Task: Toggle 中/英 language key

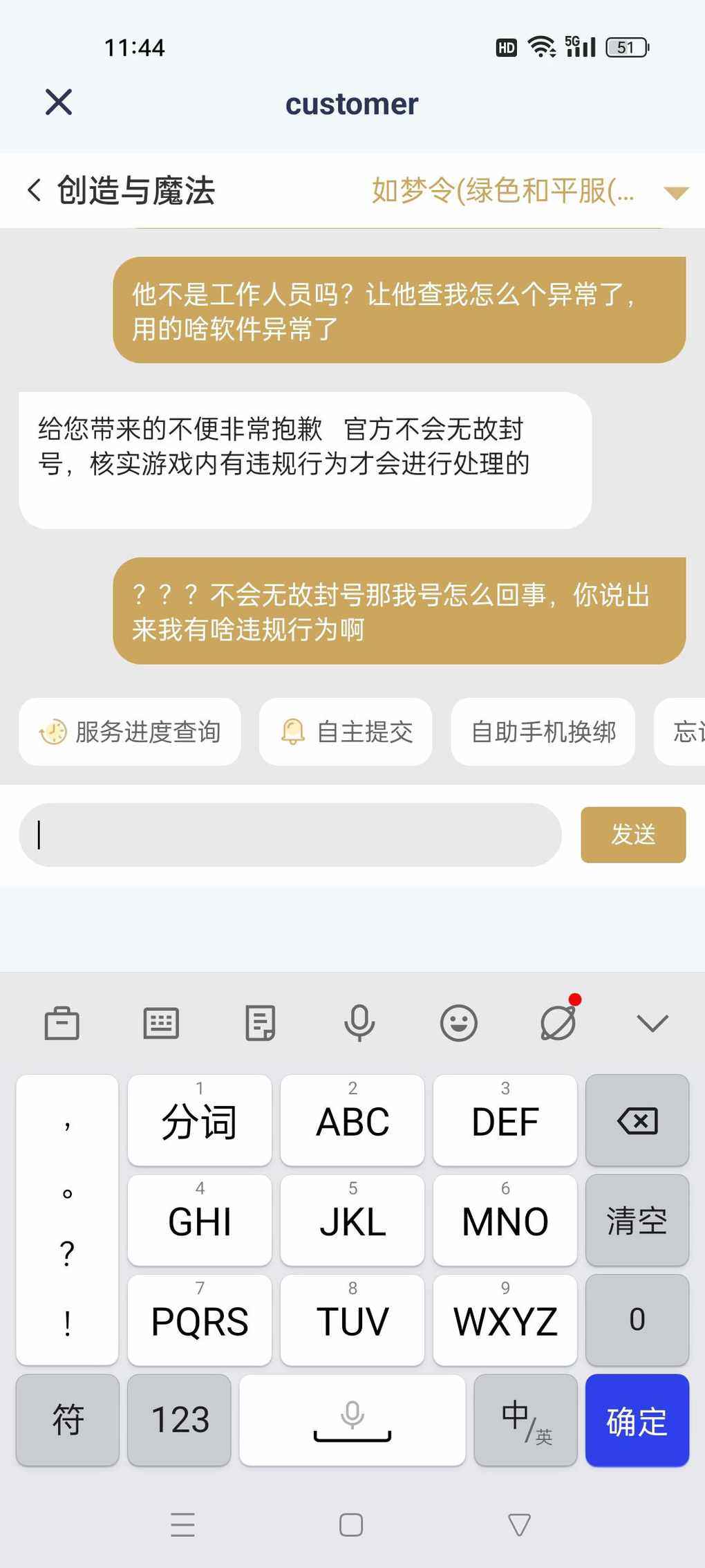Action: coord(525,1420)
